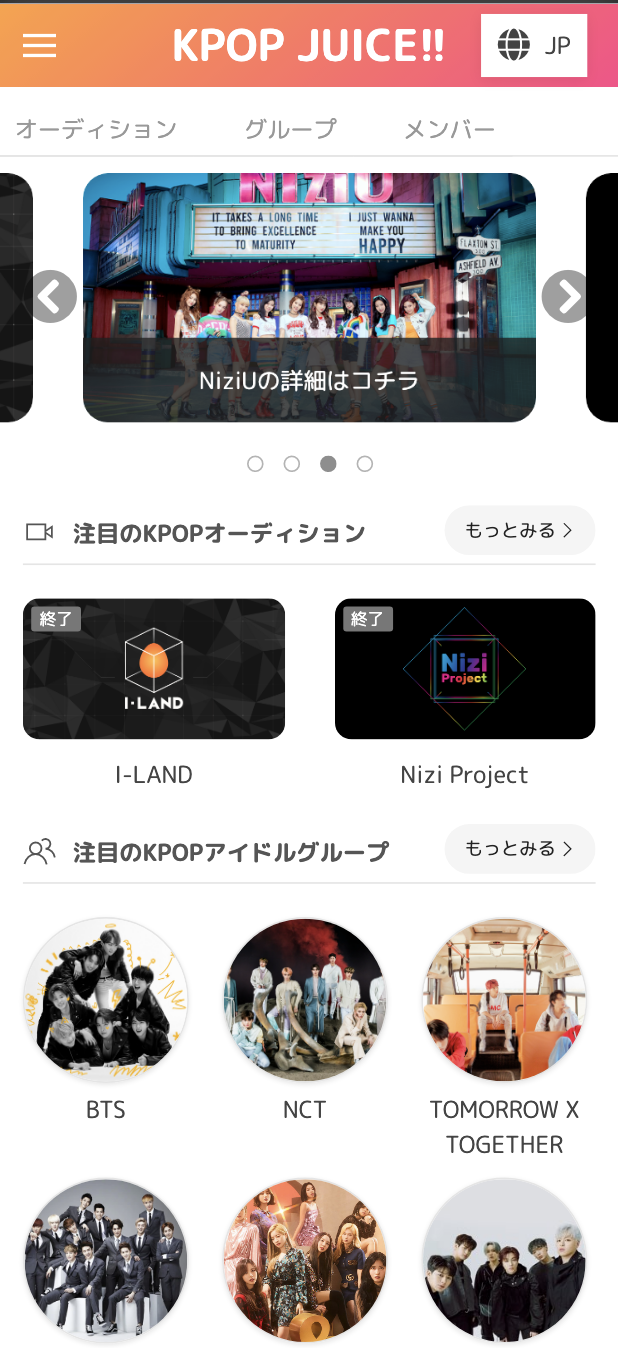
Task: Switch to the オーディション tab
Action: click(96, 129)
